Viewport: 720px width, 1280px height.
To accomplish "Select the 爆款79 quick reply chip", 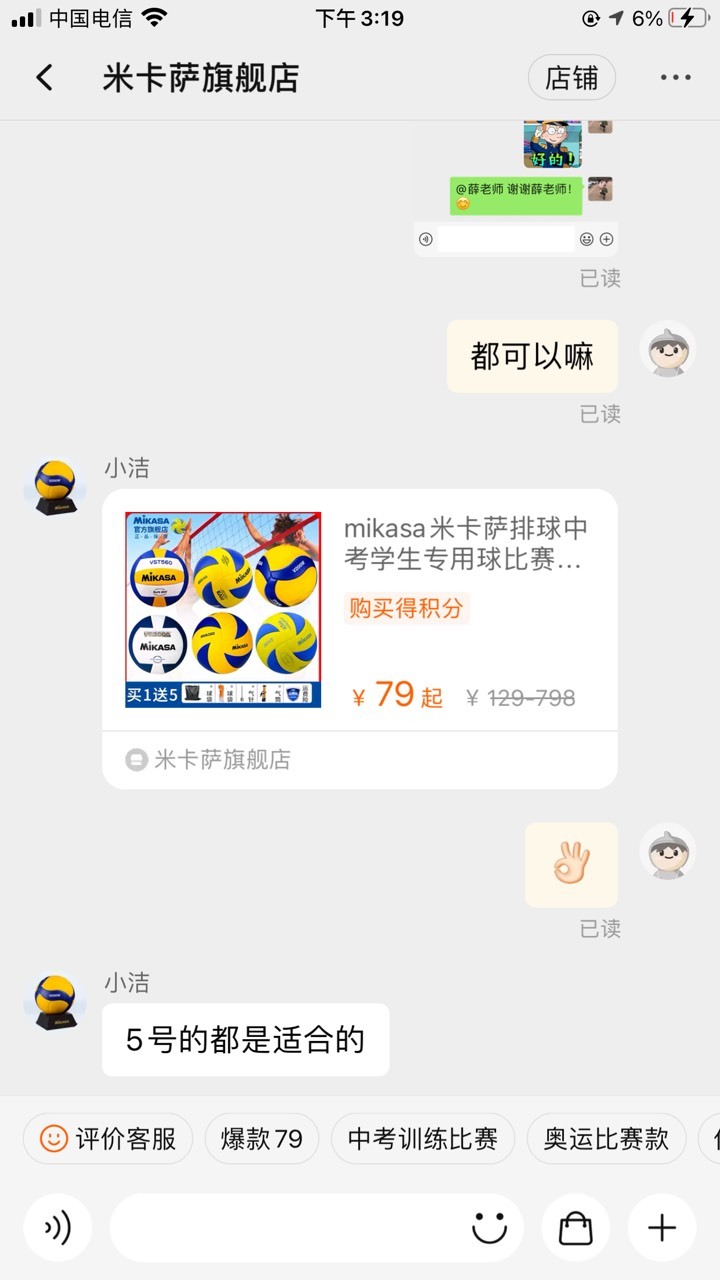I will (x=262, y=1138).
